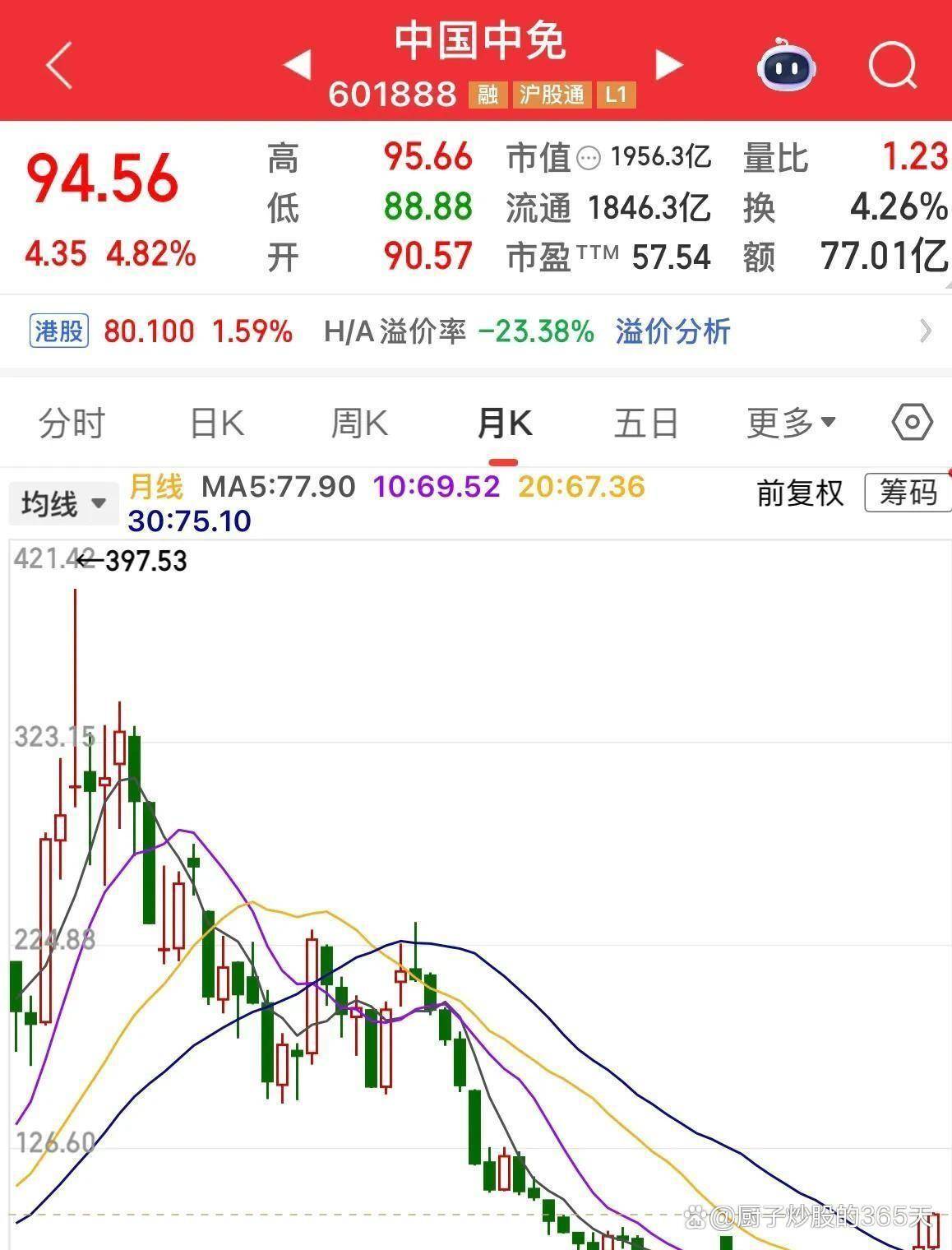This screenshot has height=1250, width=952.
Task: Tap the 沪股通 Shanghai Connect badge
Action: pyautogui.click(x=552, y=95)
